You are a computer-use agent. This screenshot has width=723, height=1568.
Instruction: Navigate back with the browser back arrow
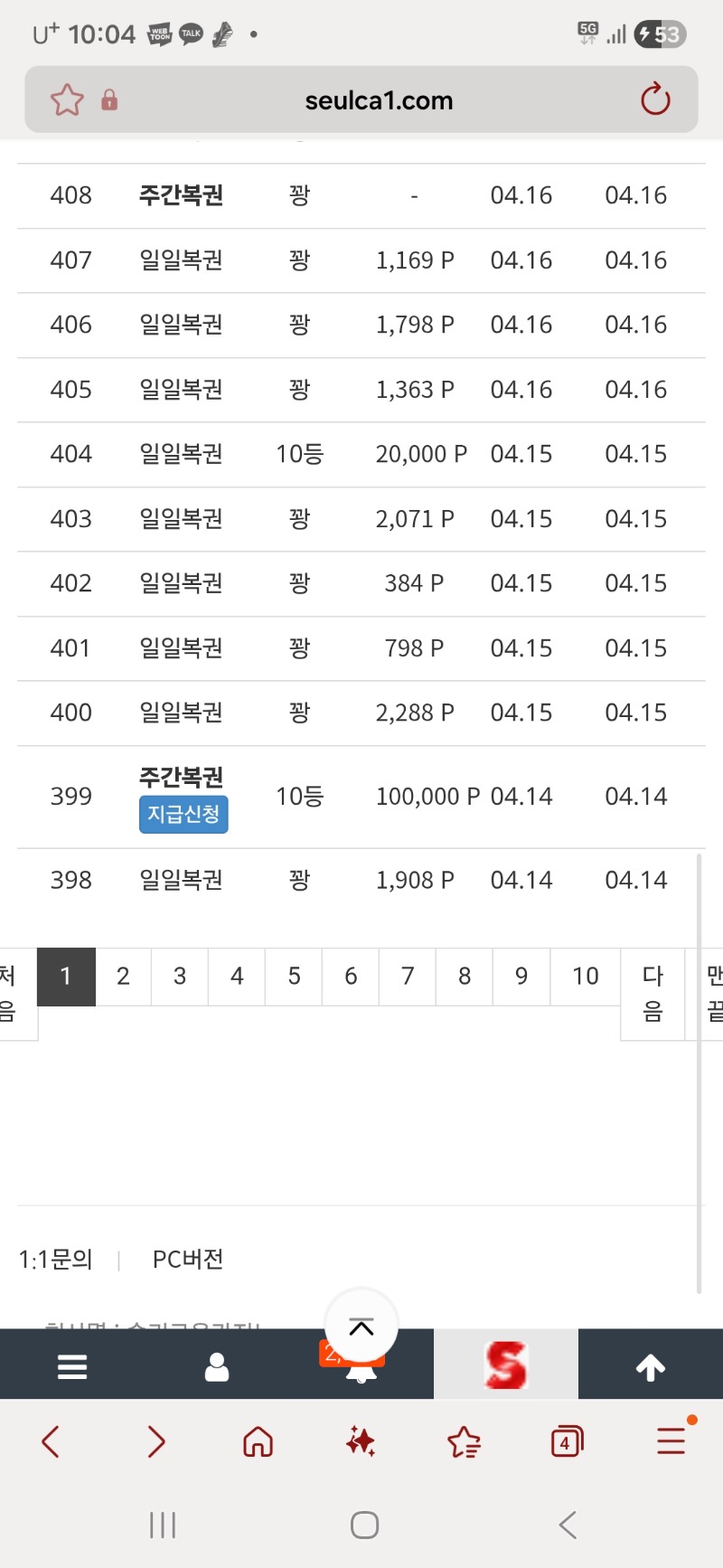click(52, 1441)
